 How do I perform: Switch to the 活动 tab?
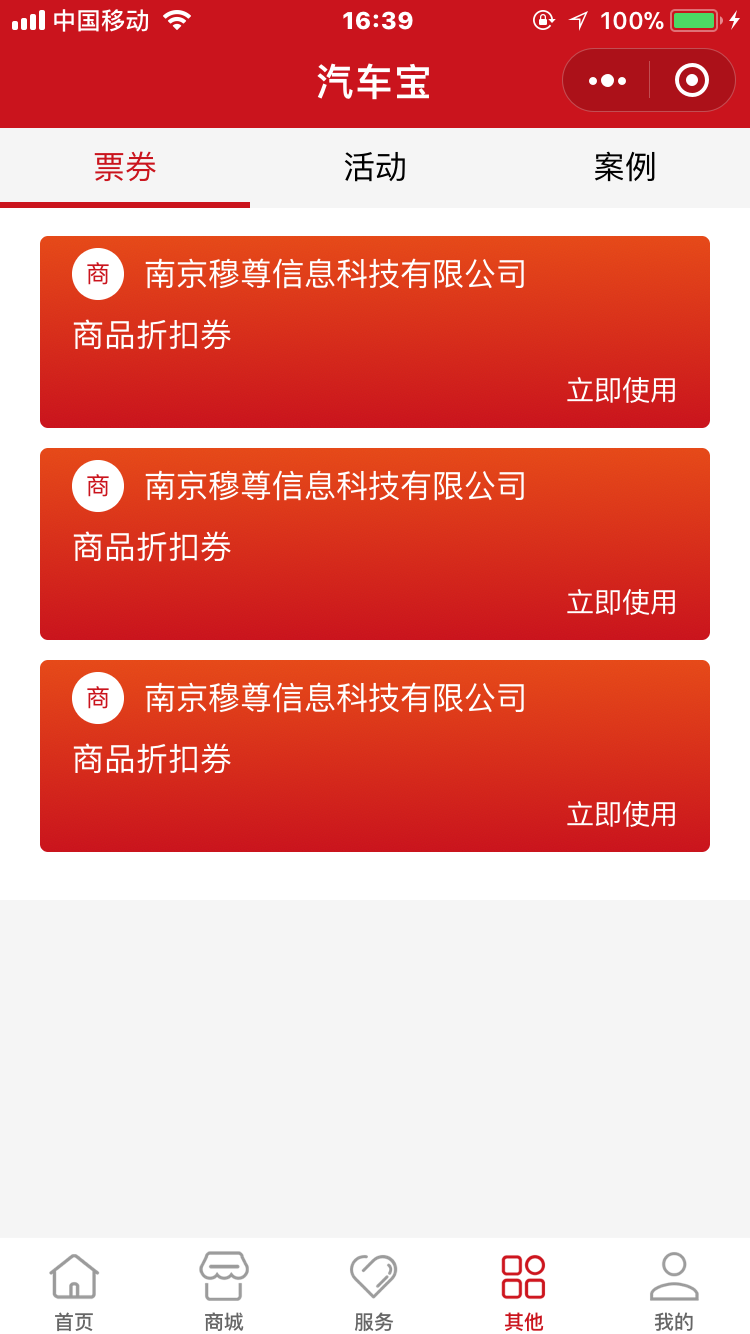pyautogui.click(x=375, y=167)
